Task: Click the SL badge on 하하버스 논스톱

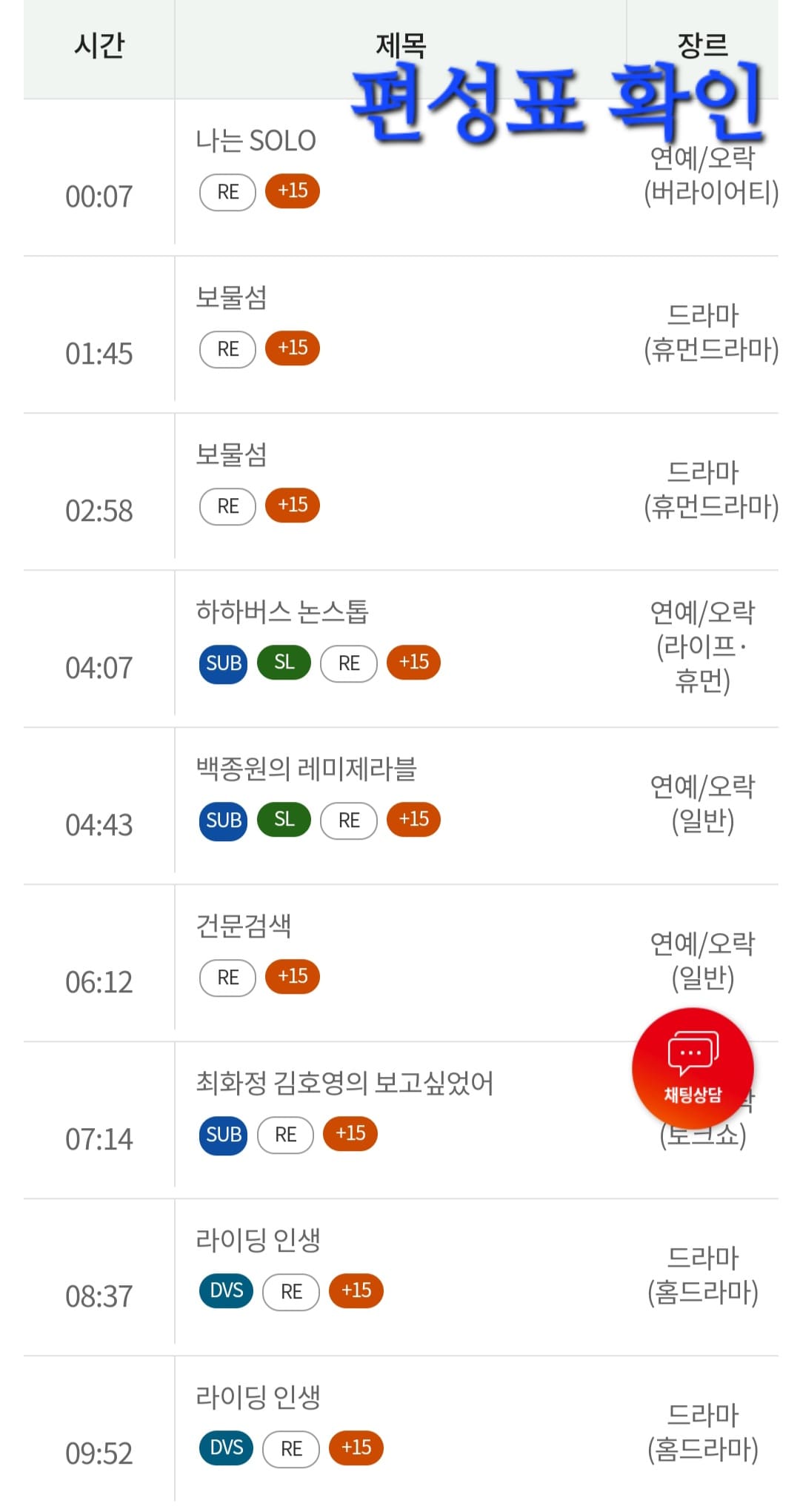Action: (x=282, y=663)
